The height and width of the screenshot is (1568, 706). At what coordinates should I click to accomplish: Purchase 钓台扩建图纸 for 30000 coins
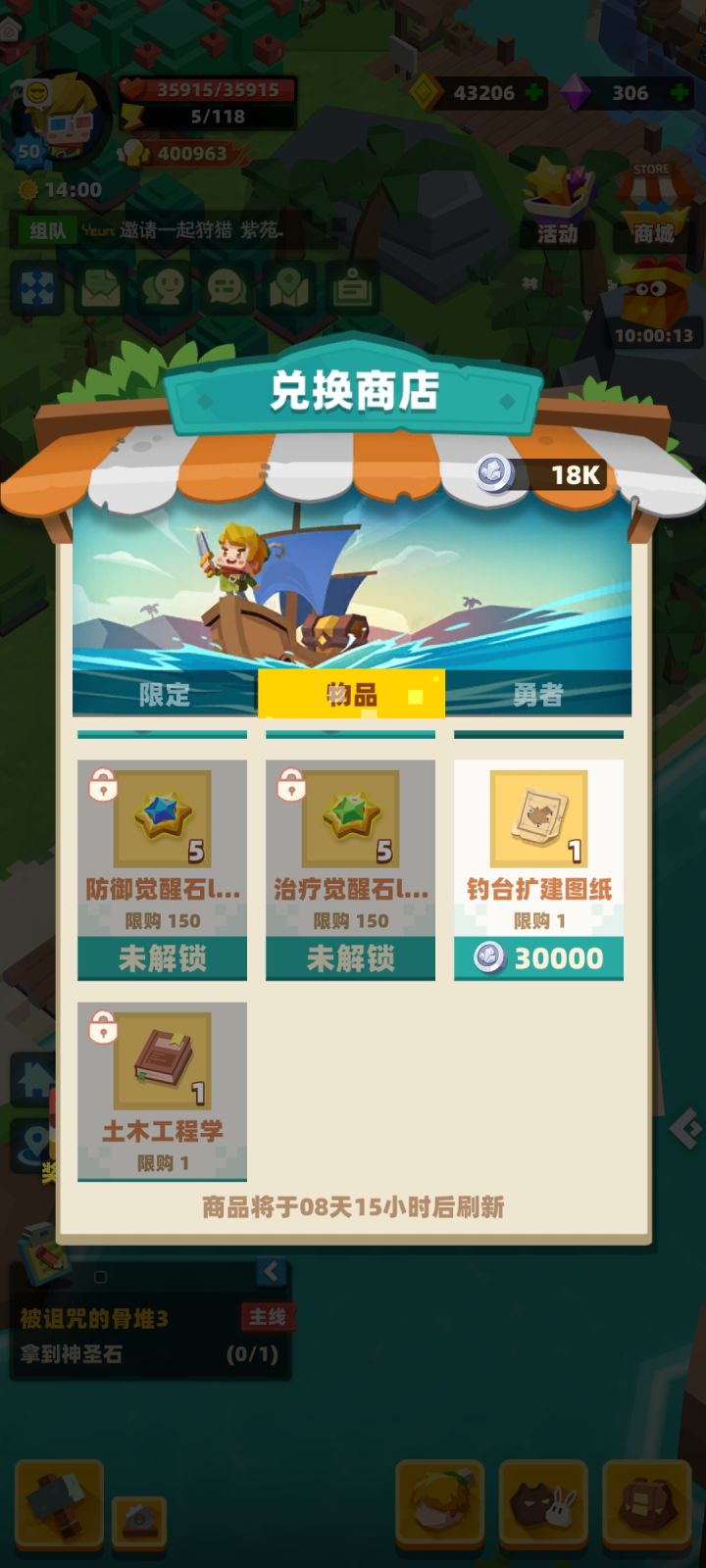[x=538, y=958]
